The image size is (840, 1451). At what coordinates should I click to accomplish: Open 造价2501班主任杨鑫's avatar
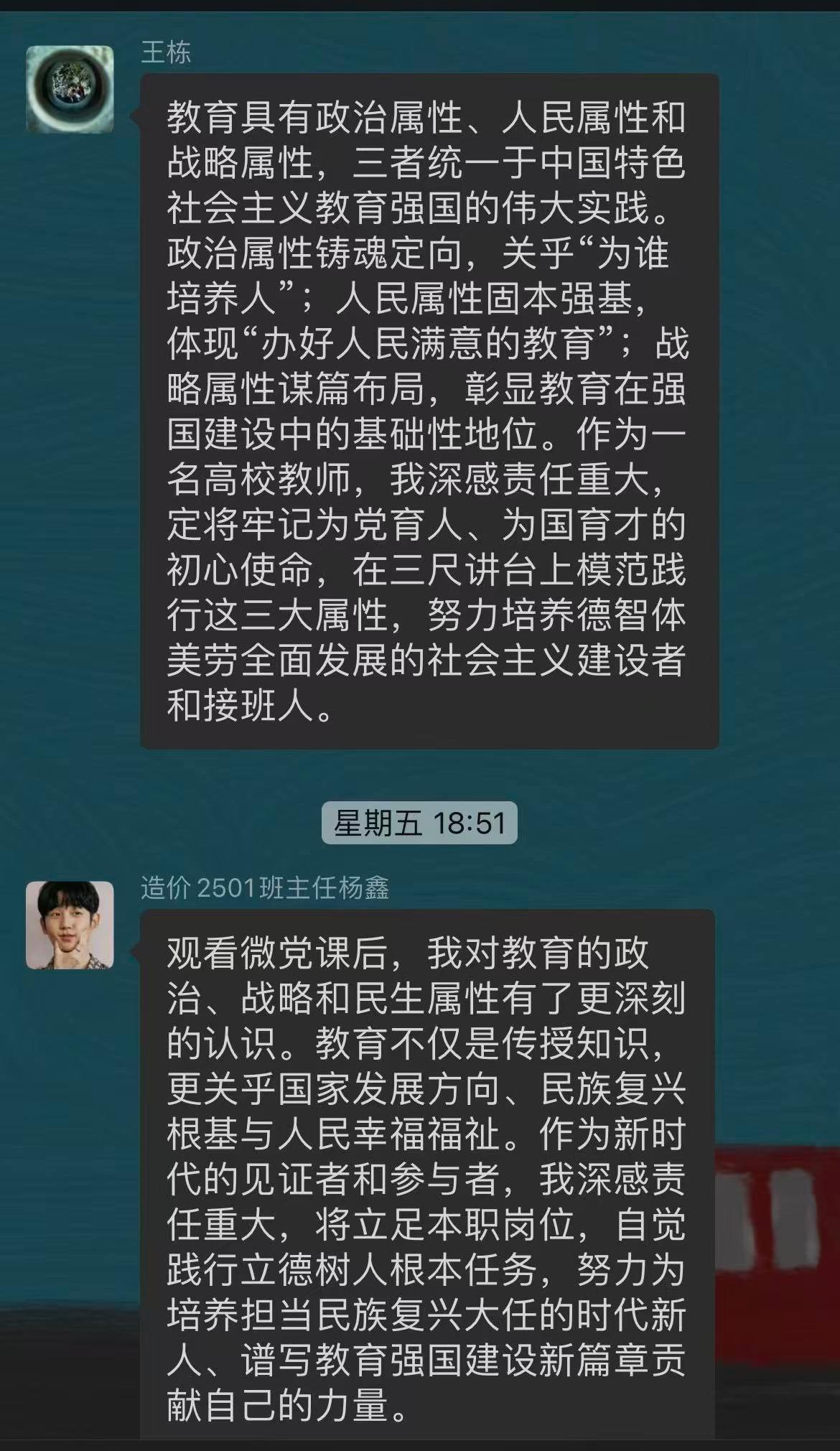tap(70, 925)
